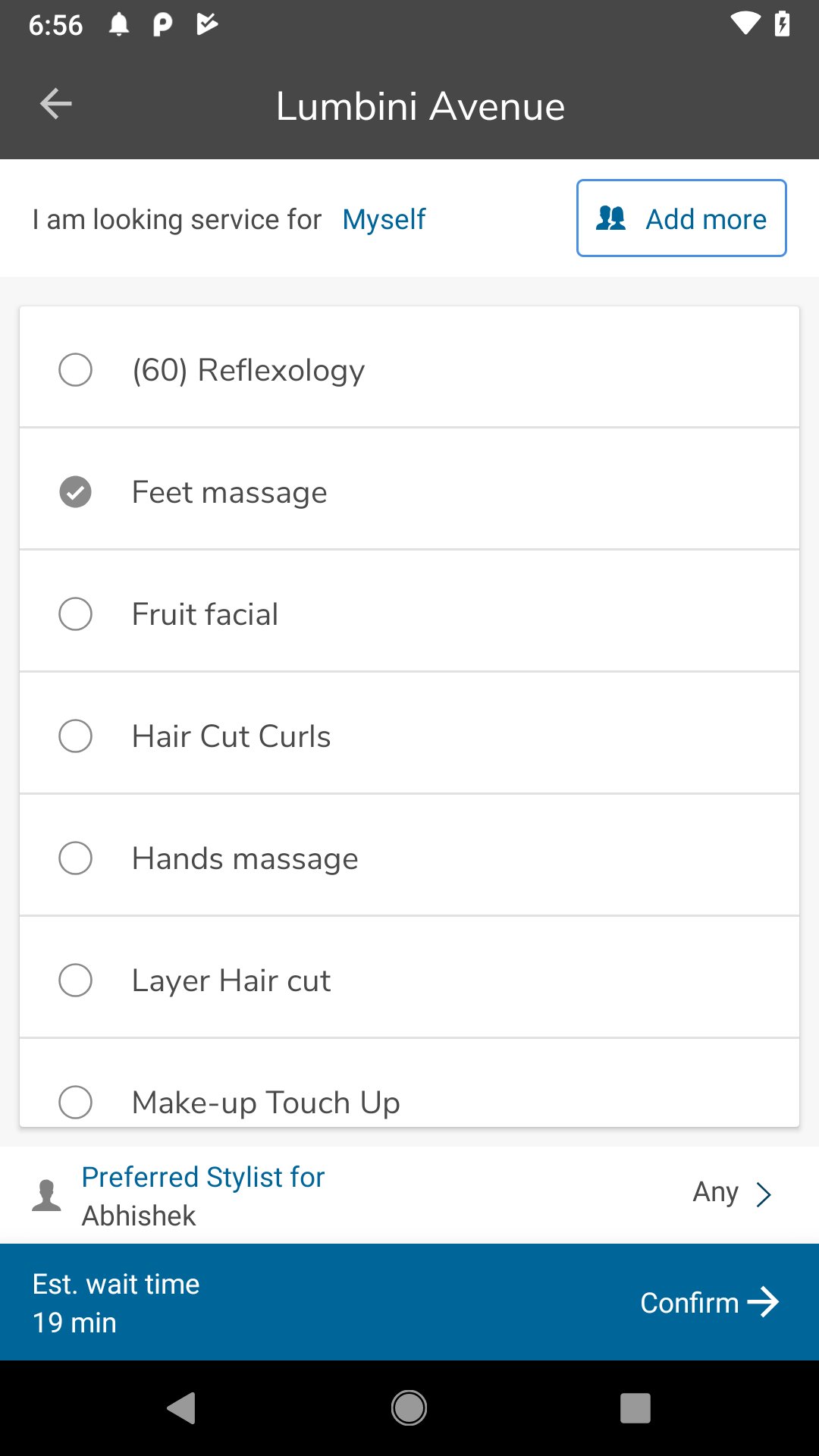Tap the battery charging icon
Image resolution: width=819 pixels, height=1456 pixels.
click(x=784, y=25)
